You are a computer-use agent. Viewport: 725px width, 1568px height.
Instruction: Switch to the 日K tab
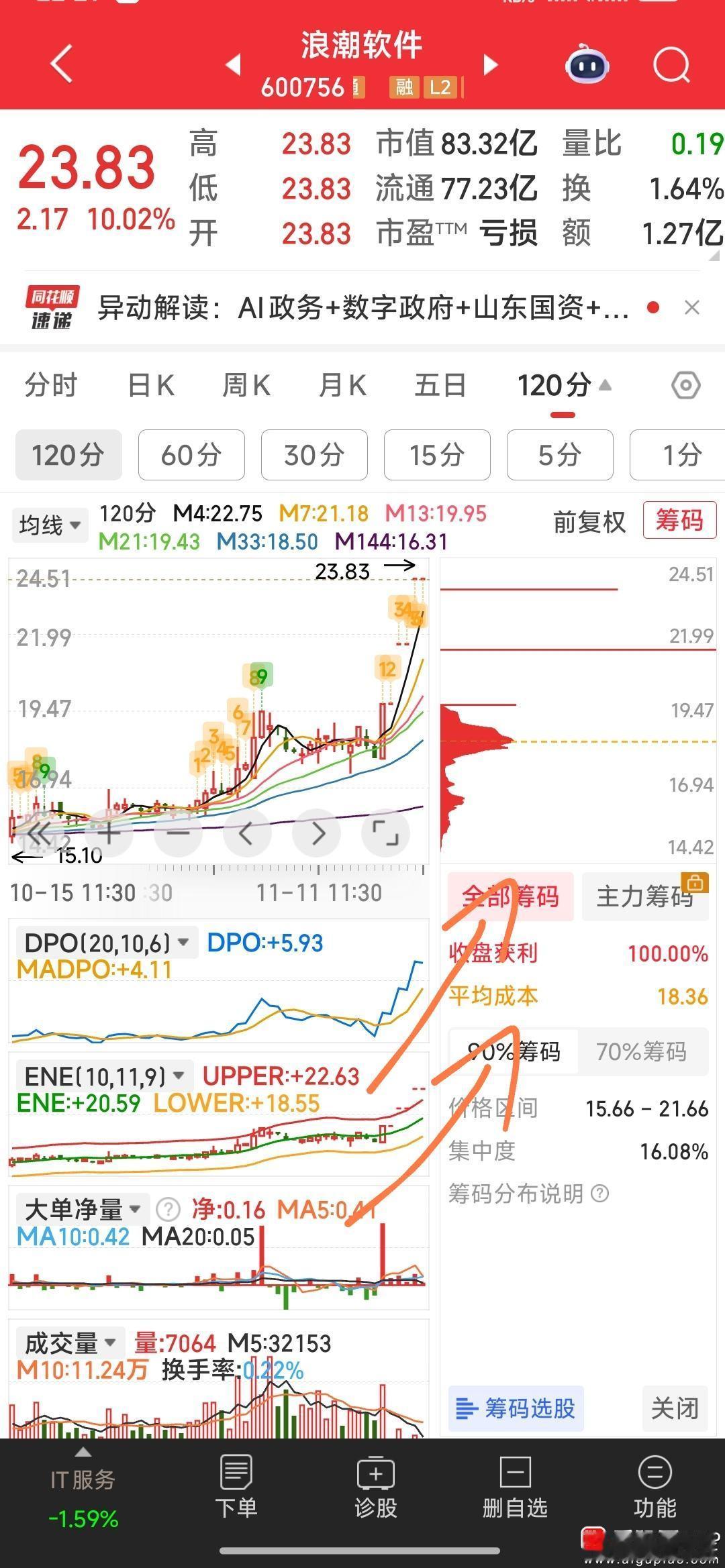[x=151, y=386]
